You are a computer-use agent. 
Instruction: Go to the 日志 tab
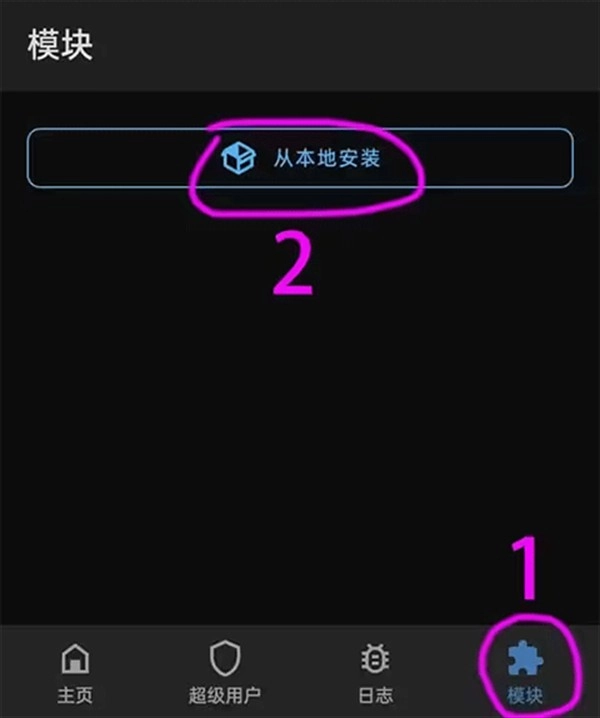[x=375, y=674]
